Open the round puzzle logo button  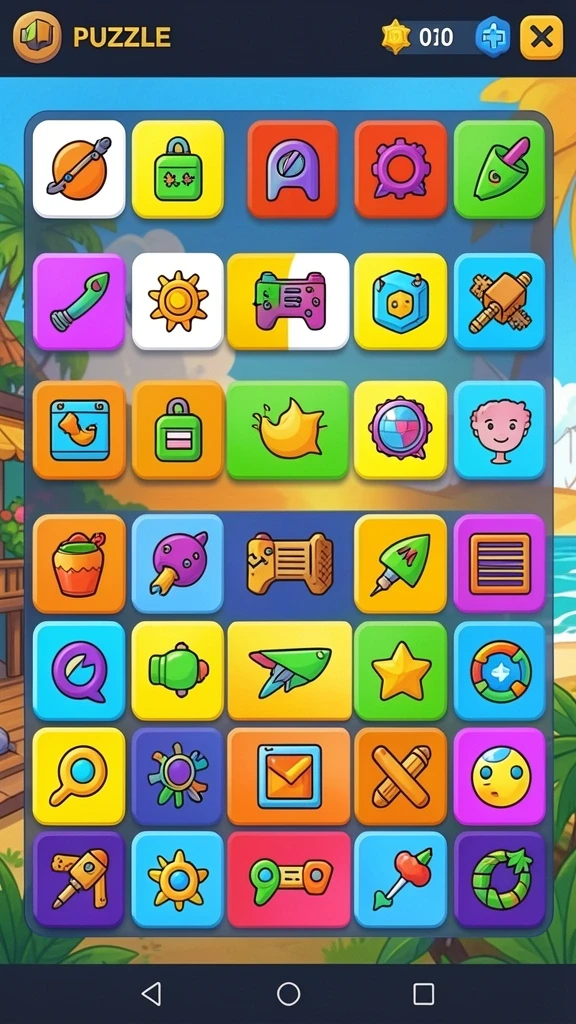click(x=37, y=37)
